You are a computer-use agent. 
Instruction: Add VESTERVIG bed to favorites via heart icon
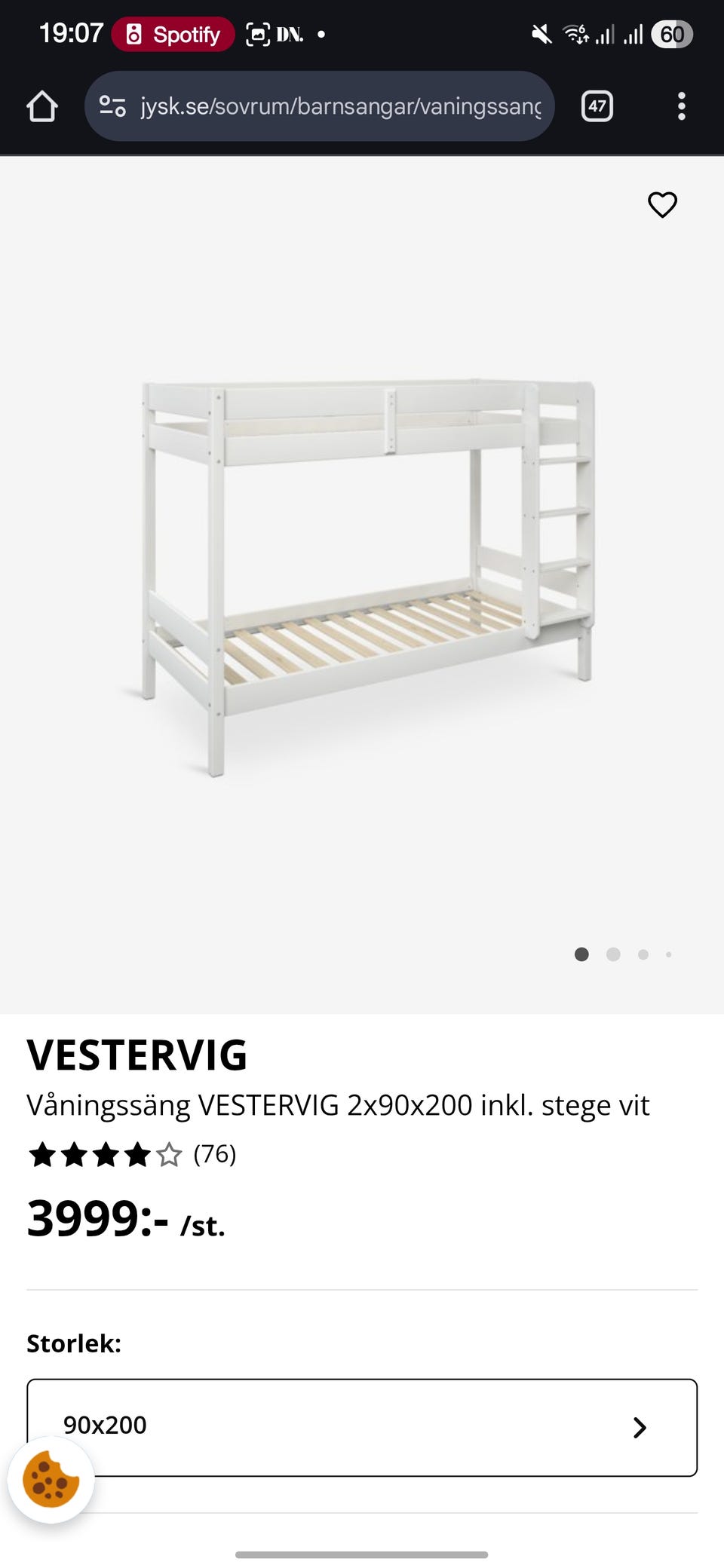(x=662, y=204)
